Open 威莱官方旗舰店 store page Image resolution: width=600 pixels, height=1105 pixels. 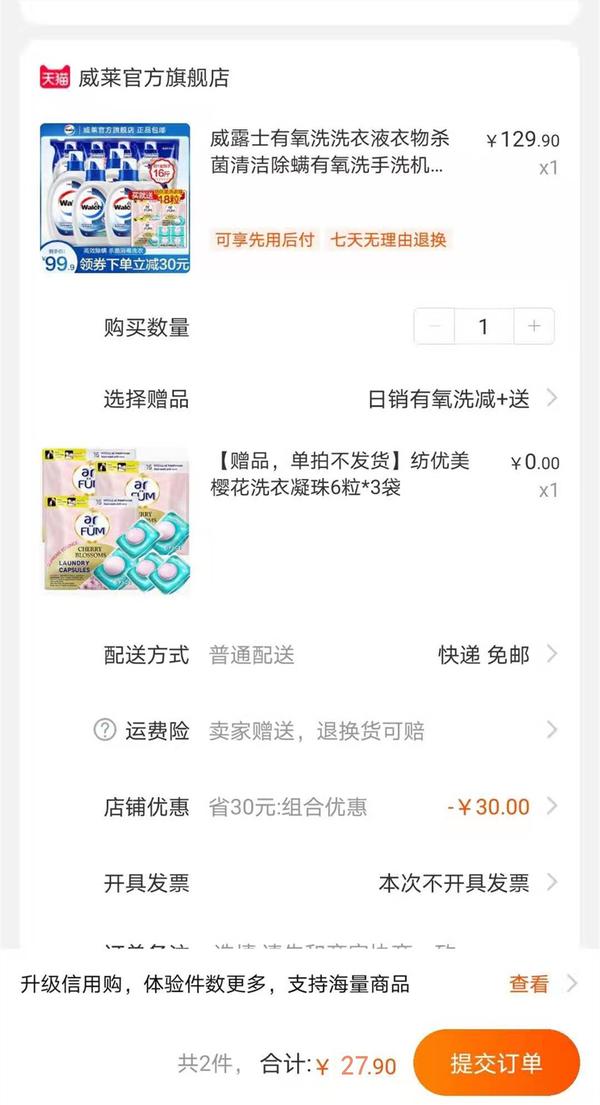[153, 77]
